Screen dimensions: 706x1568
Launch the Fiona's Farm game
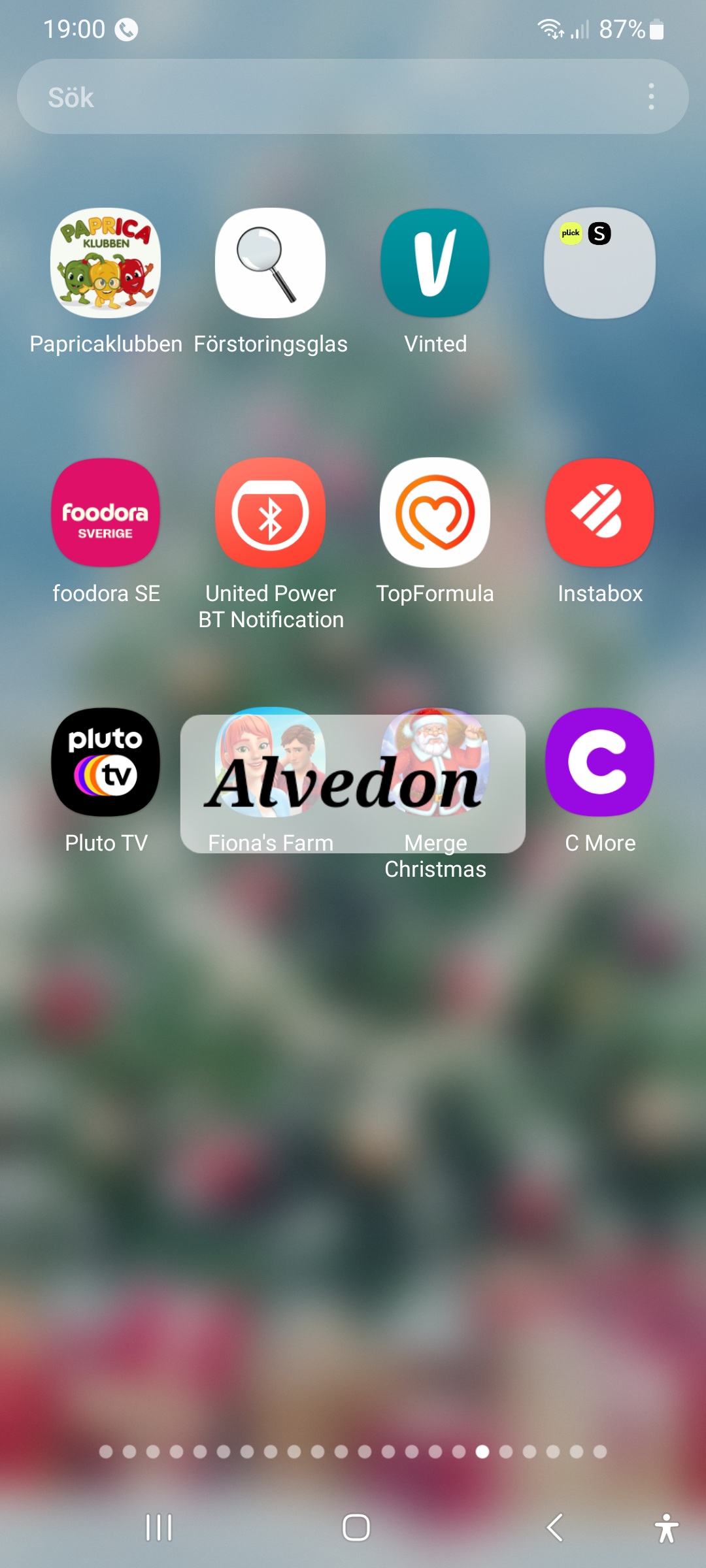click(271, 762)
